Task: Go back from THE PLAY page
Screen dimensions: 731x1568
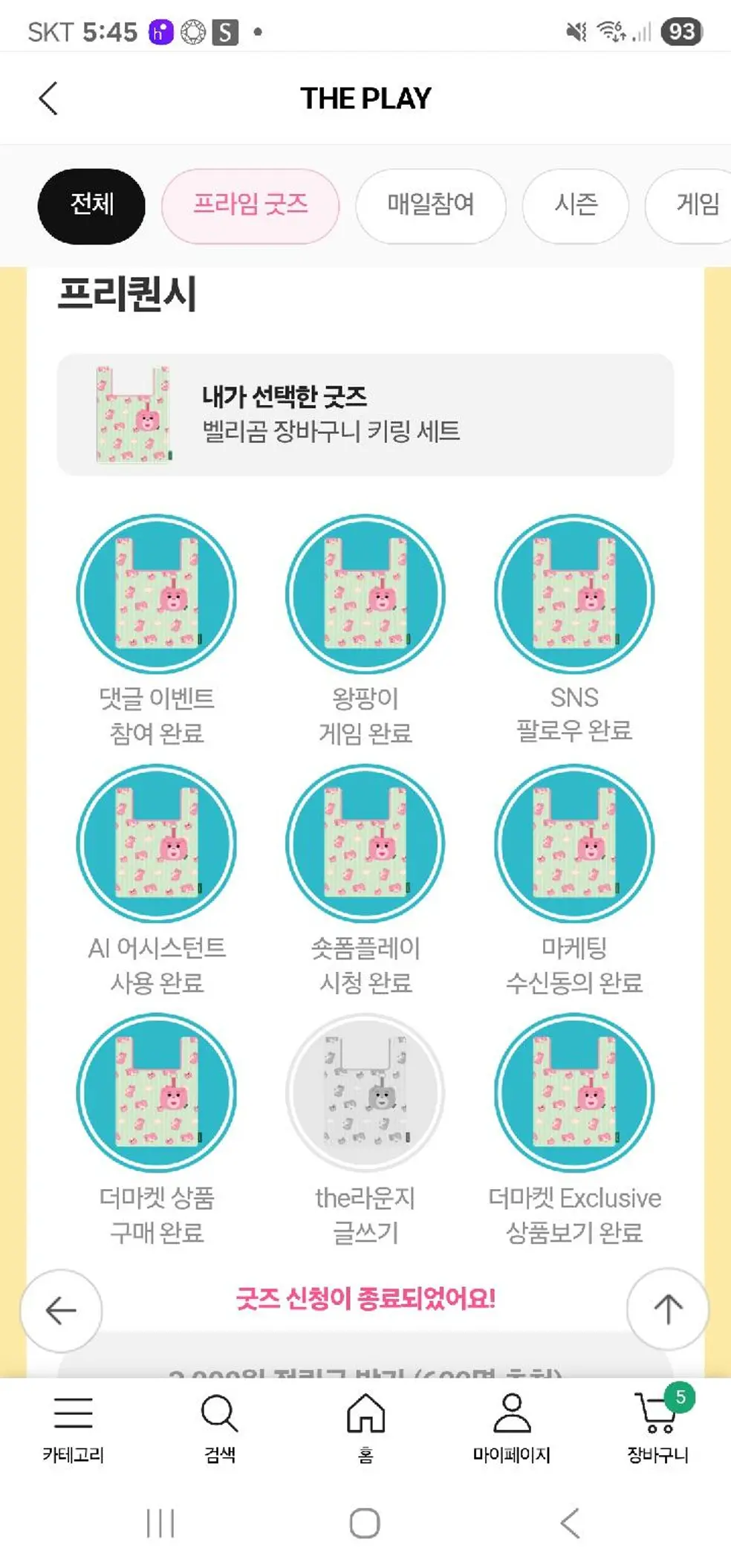Action: click(x=48, y=98)
